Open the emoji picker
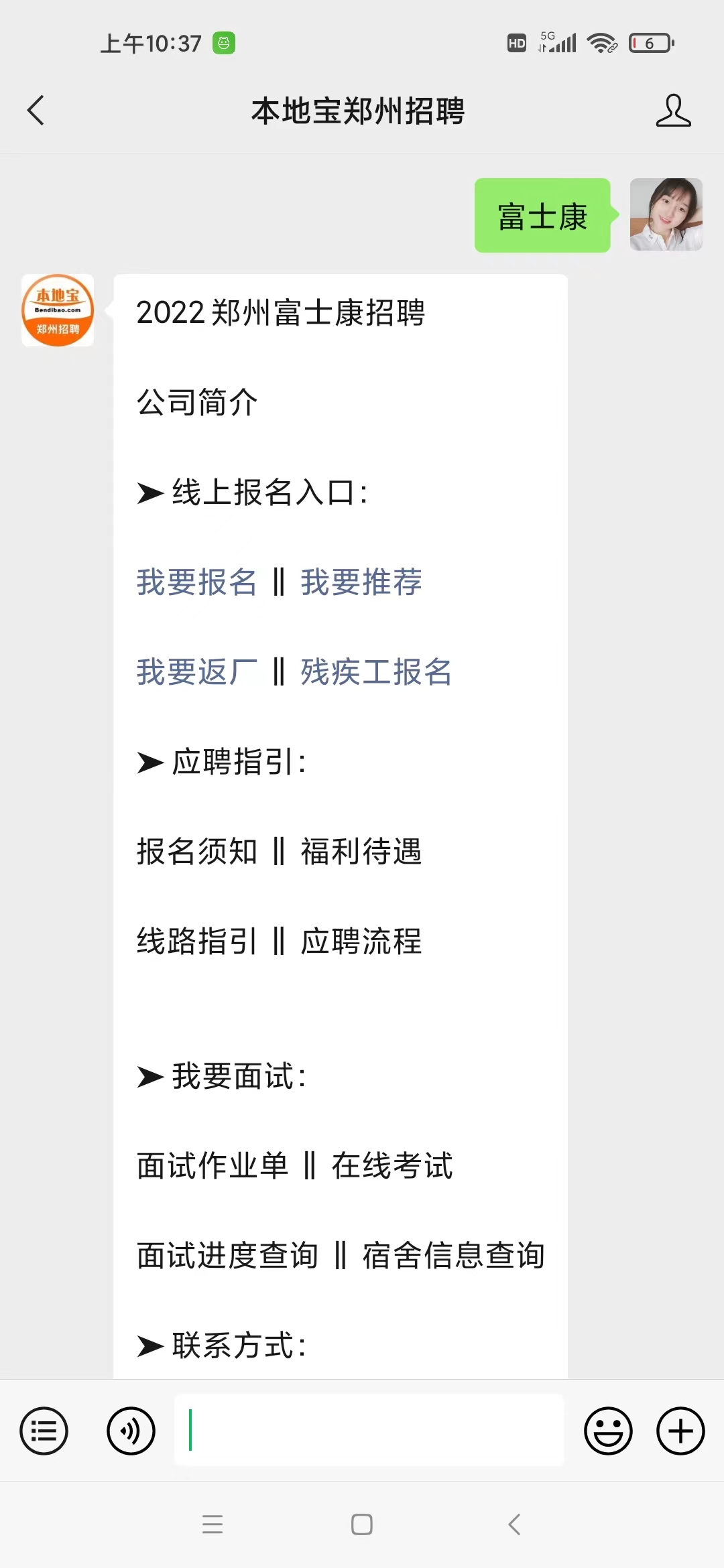The height and width of the screenshot is (1568, 724). 608,1431
